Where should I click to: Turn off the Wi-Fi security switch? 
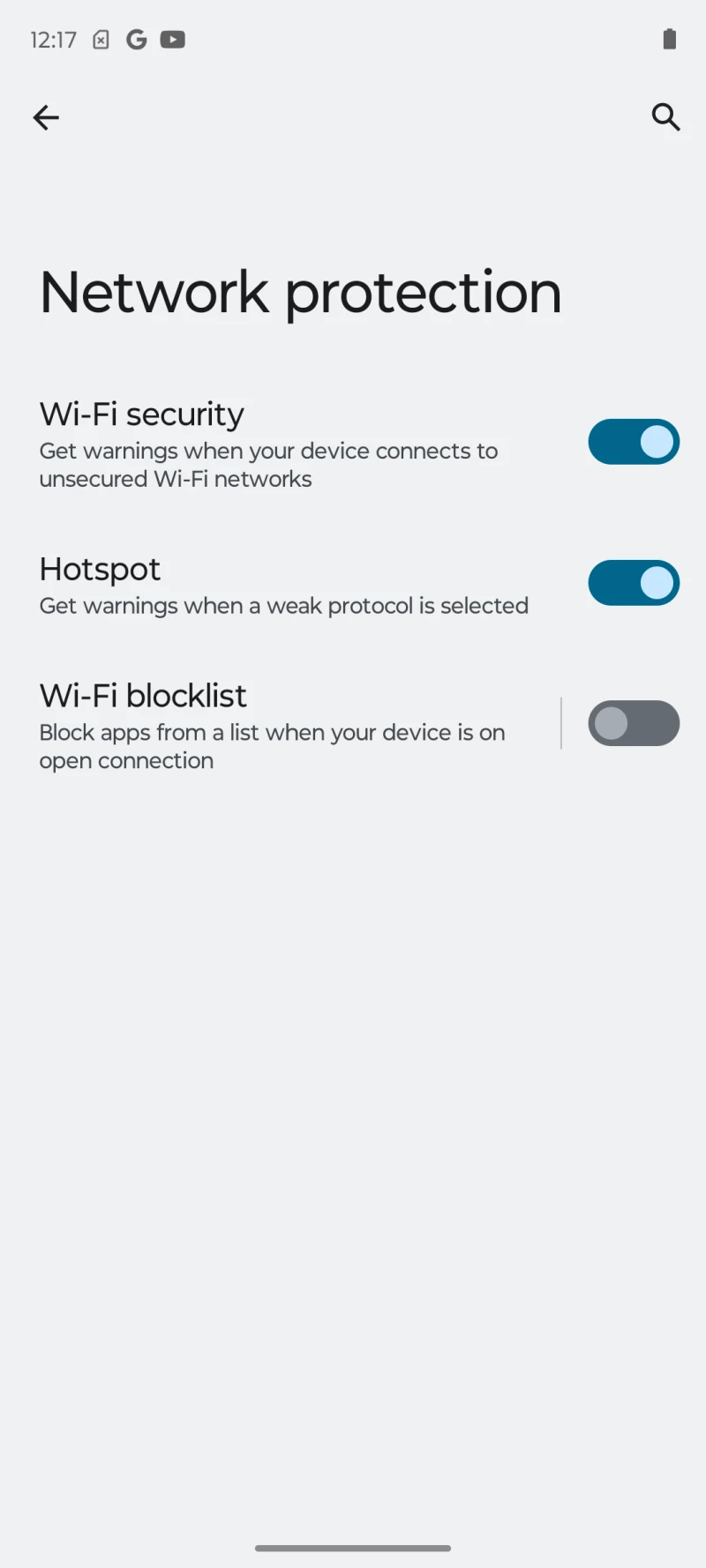pyautogui.click(x=634, y=442)
